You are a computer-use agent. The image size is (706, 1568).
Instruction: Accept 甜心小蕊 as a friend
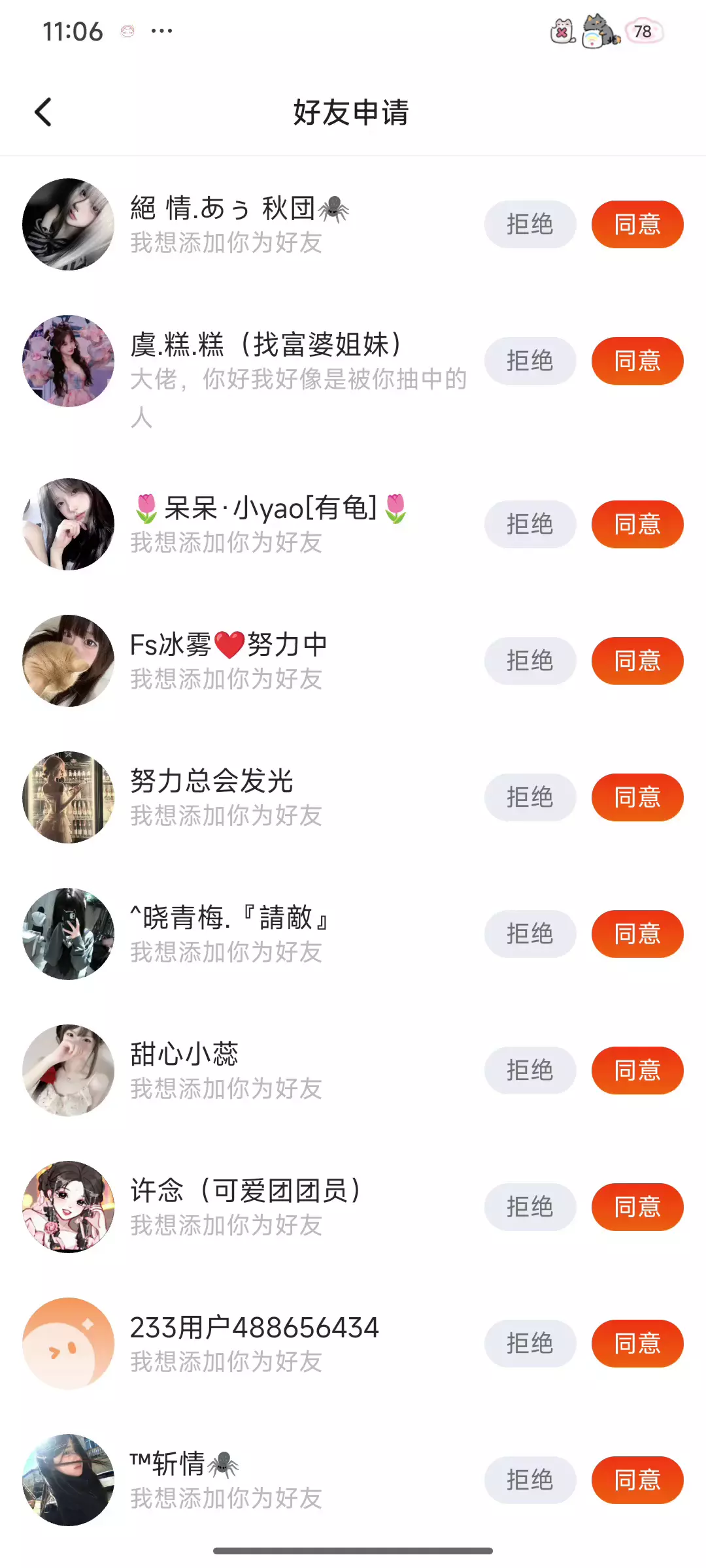tap(637, 1070)
